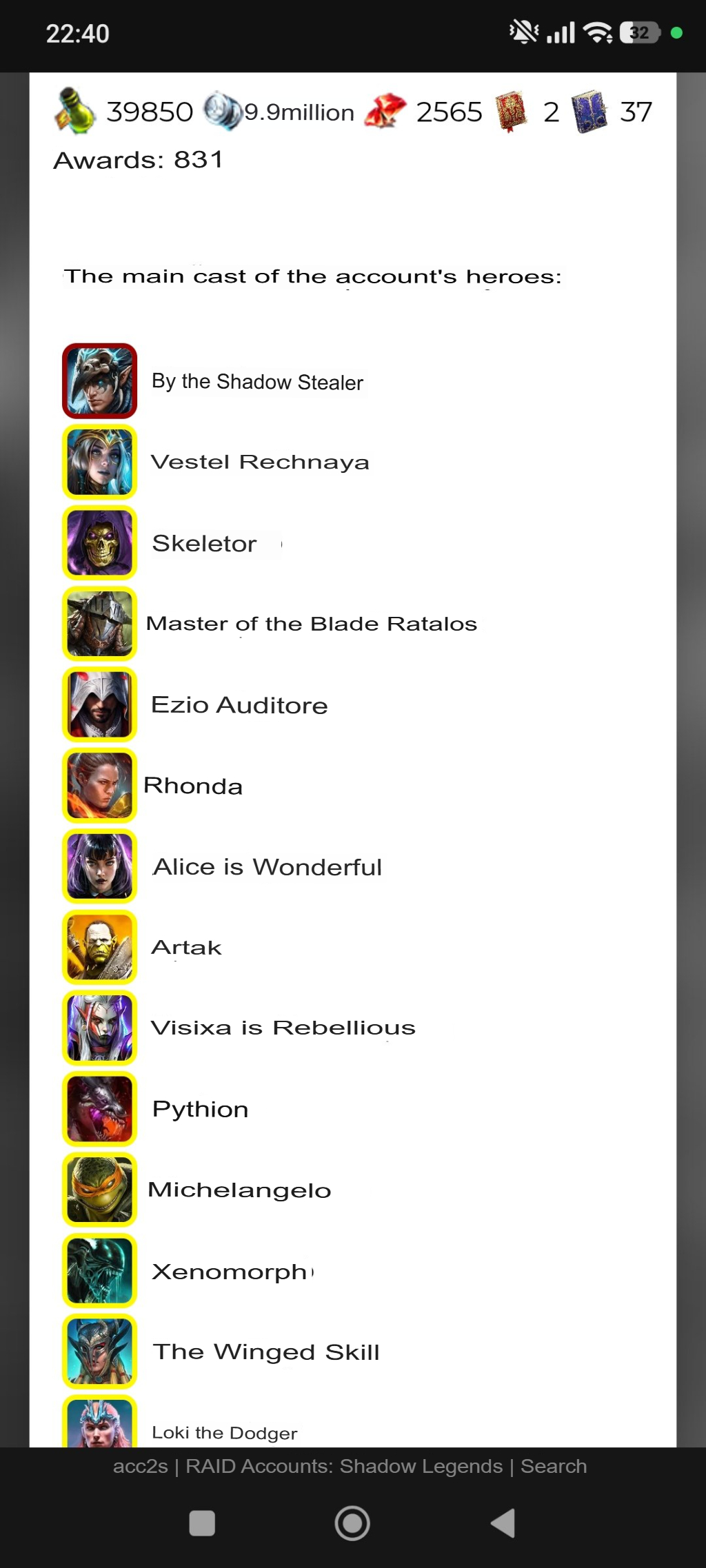
Task: Return to the phone's home screen
Action: point(352,1523)
